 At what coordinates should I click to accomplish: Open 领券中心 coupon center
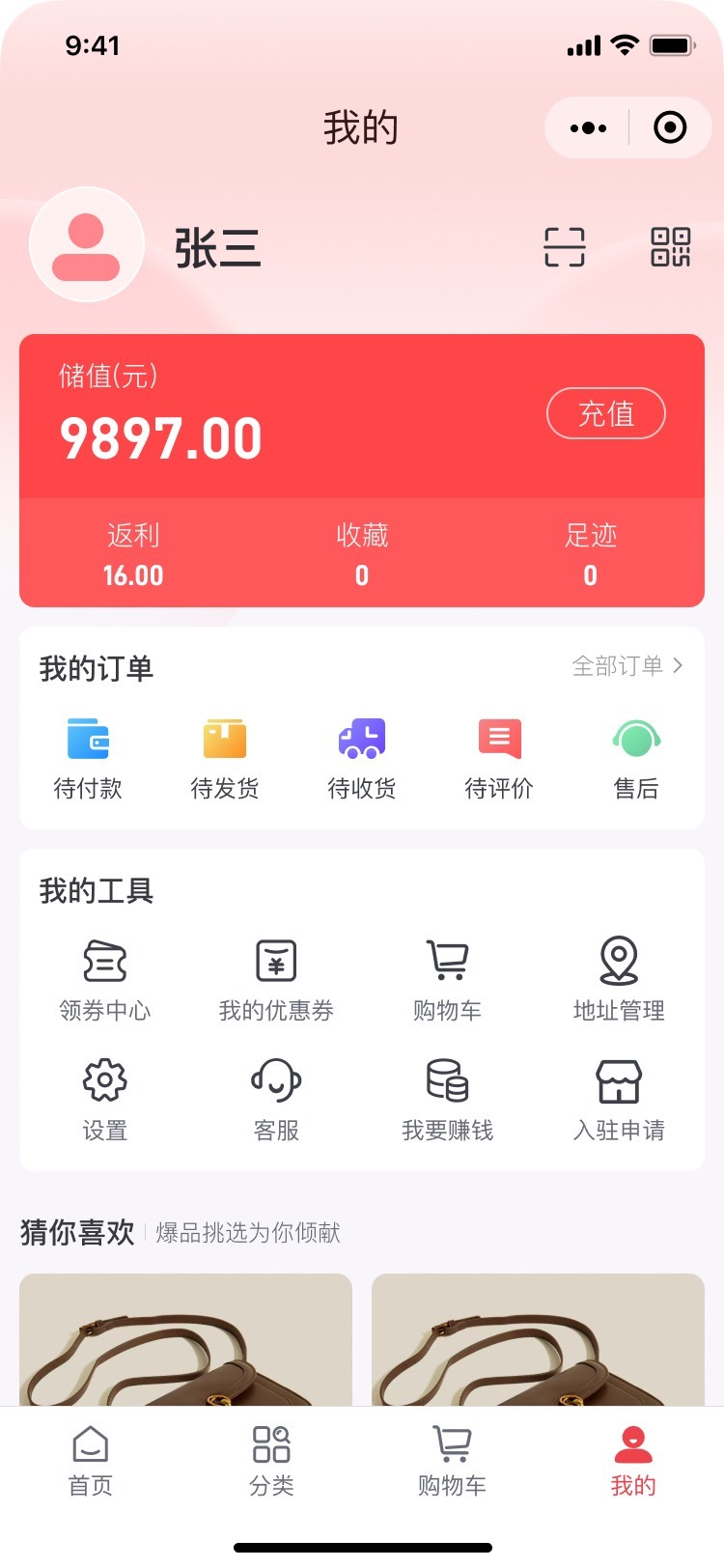[x=105, y=980]
